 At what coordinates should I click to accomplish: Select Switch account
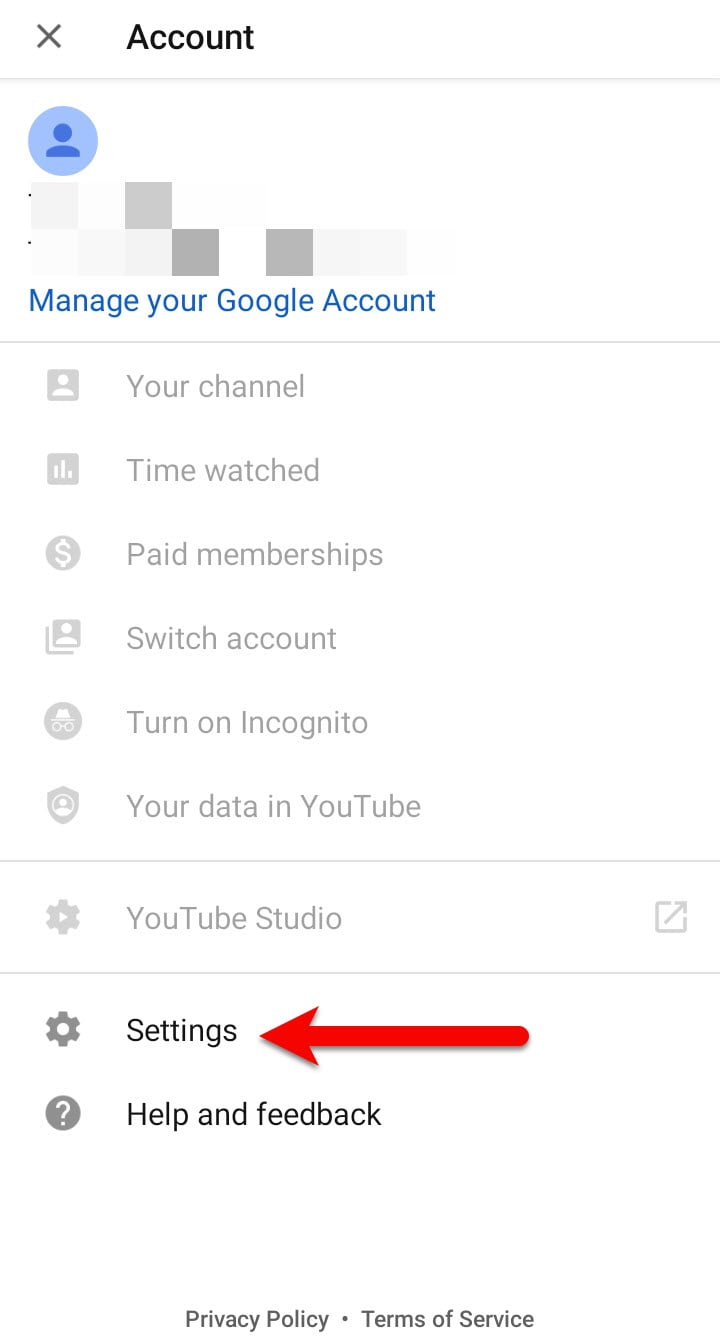[360, 638]
